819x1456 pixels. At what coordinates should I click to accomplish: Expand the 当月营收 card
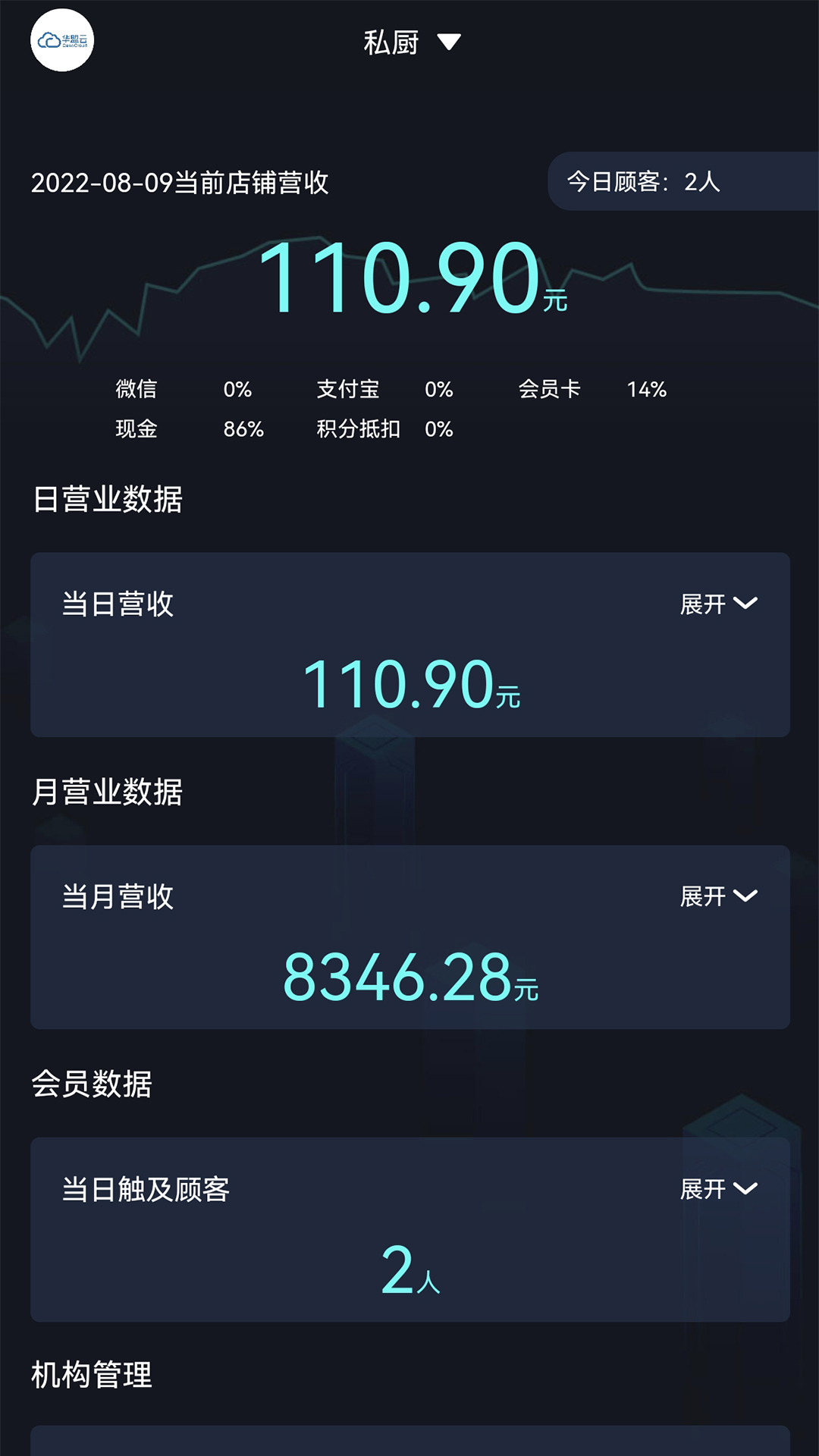(717, 896)
